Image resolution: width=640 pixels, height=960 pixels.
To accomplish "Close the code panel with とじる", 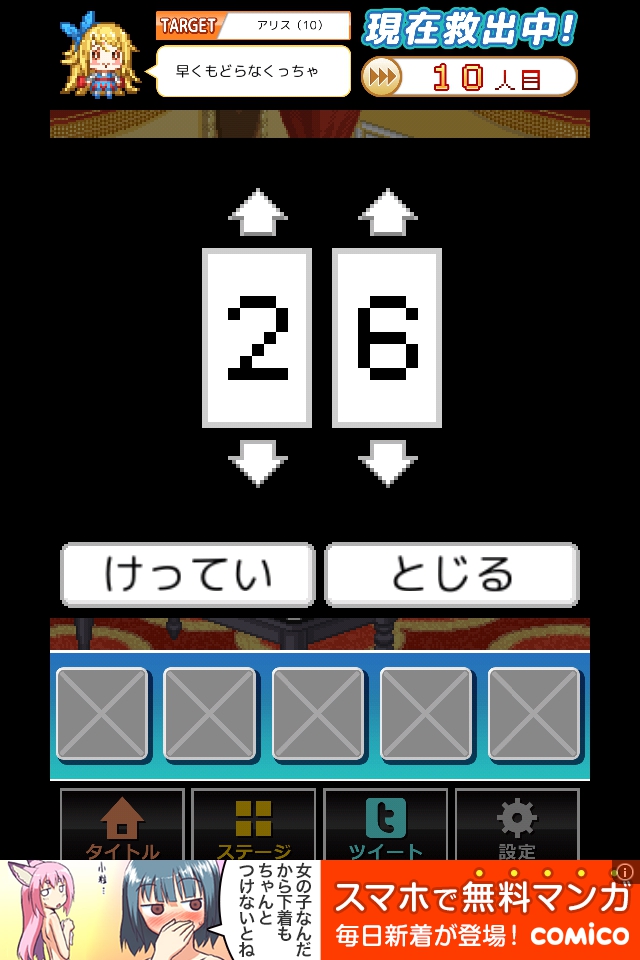I will click(452, 575).
